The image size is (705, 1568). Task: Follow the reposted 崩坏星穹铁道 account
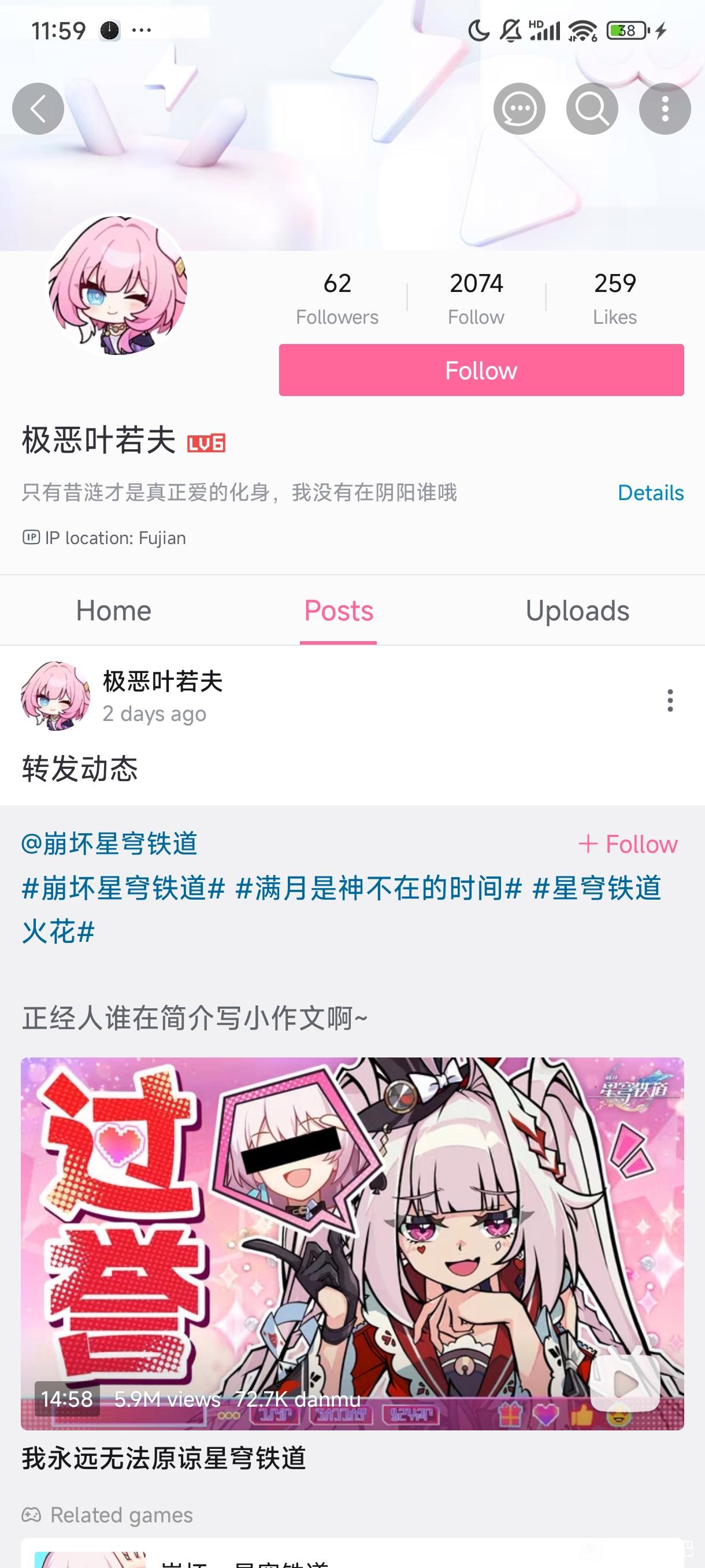click(628, 844)
